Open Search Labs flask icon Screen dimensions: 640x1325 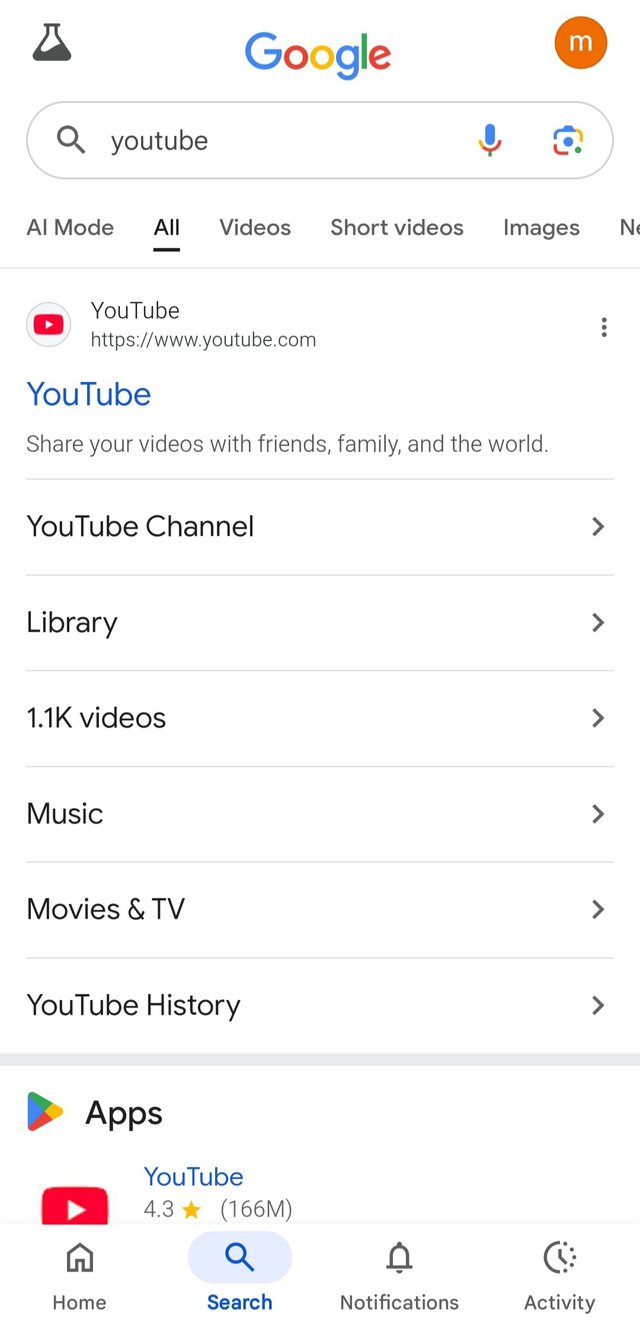pyautogui.click(x=52, y=42)
